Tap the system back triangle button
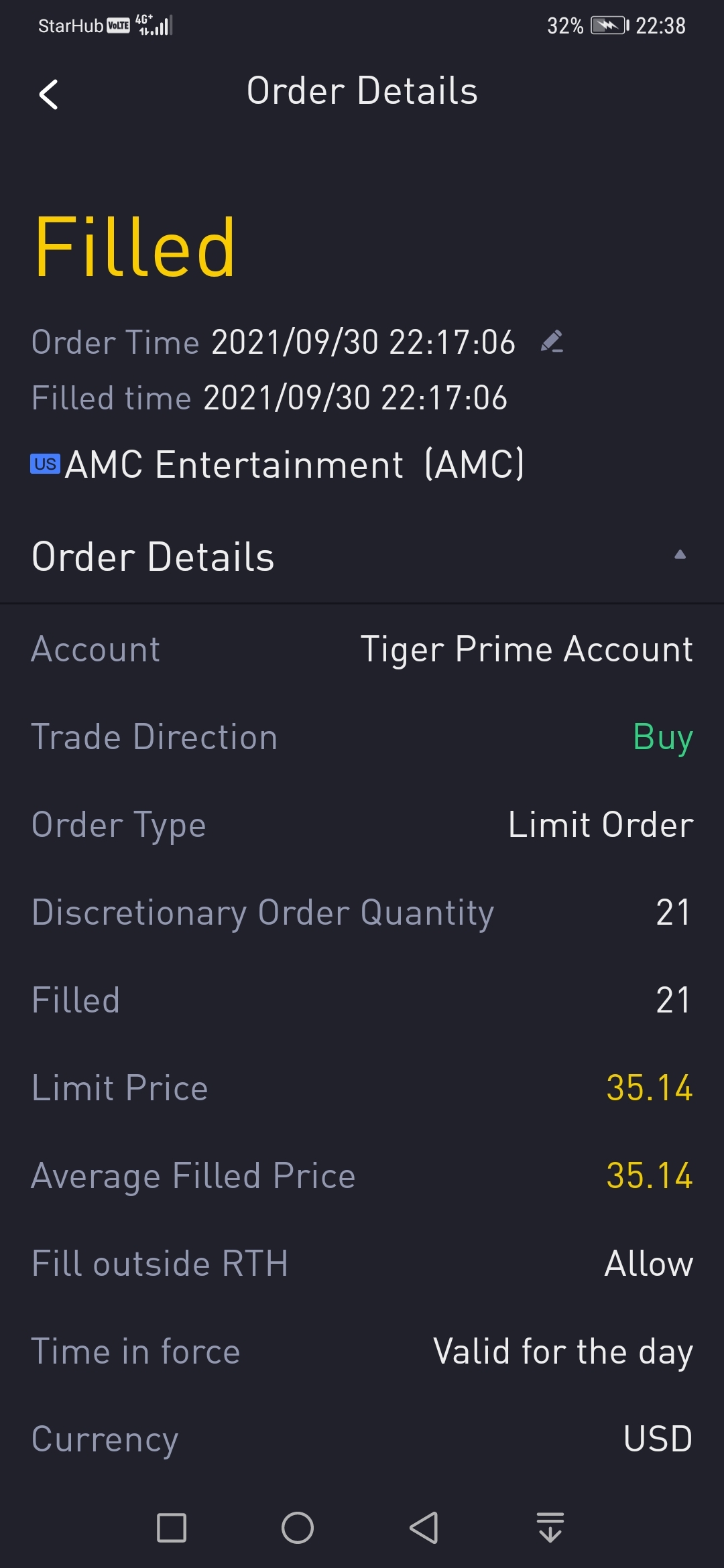 (424, 1528)
